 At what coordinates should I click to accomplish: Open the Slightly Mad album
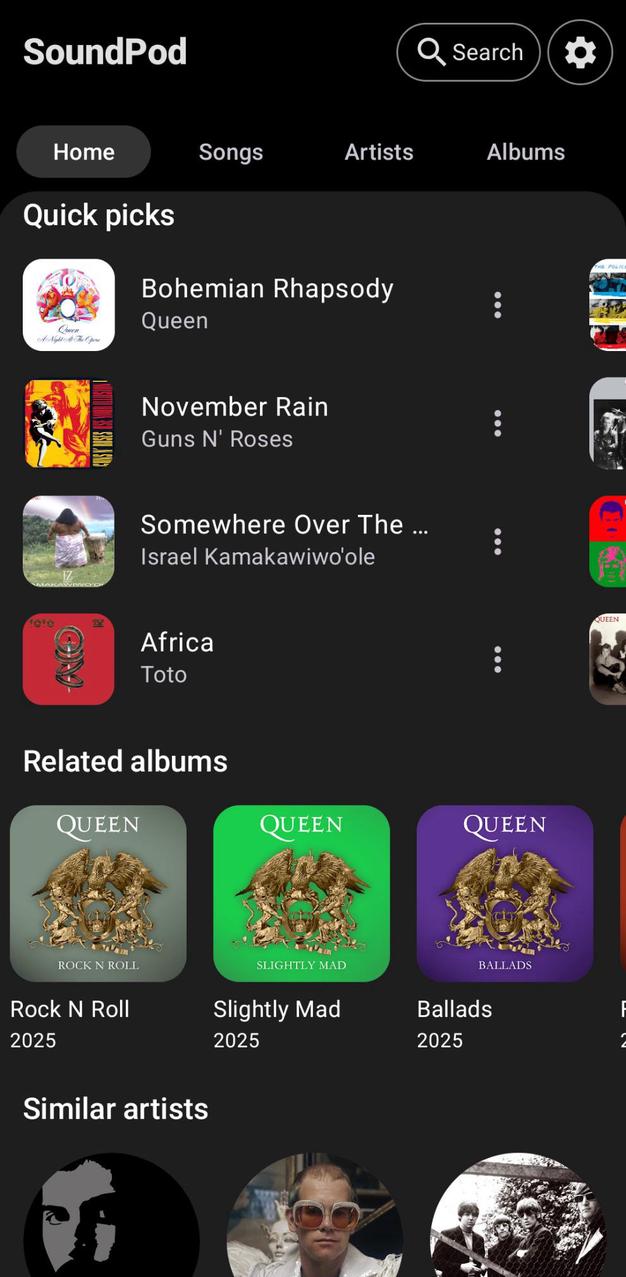301,893
